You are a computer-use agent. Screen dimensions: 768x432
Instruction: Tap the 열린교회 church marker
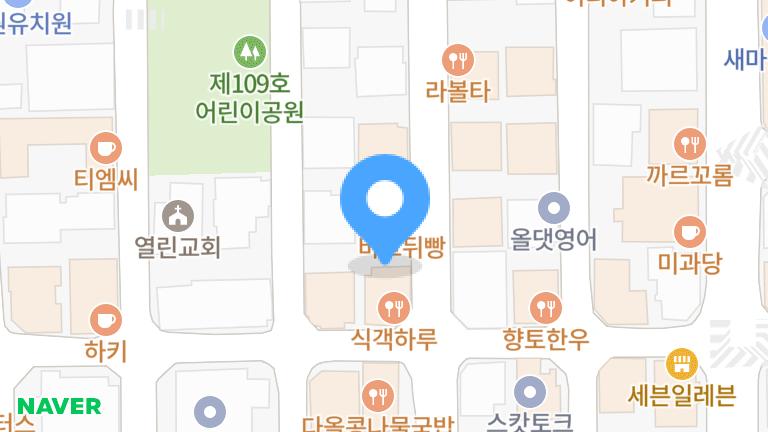click(177, 214)
